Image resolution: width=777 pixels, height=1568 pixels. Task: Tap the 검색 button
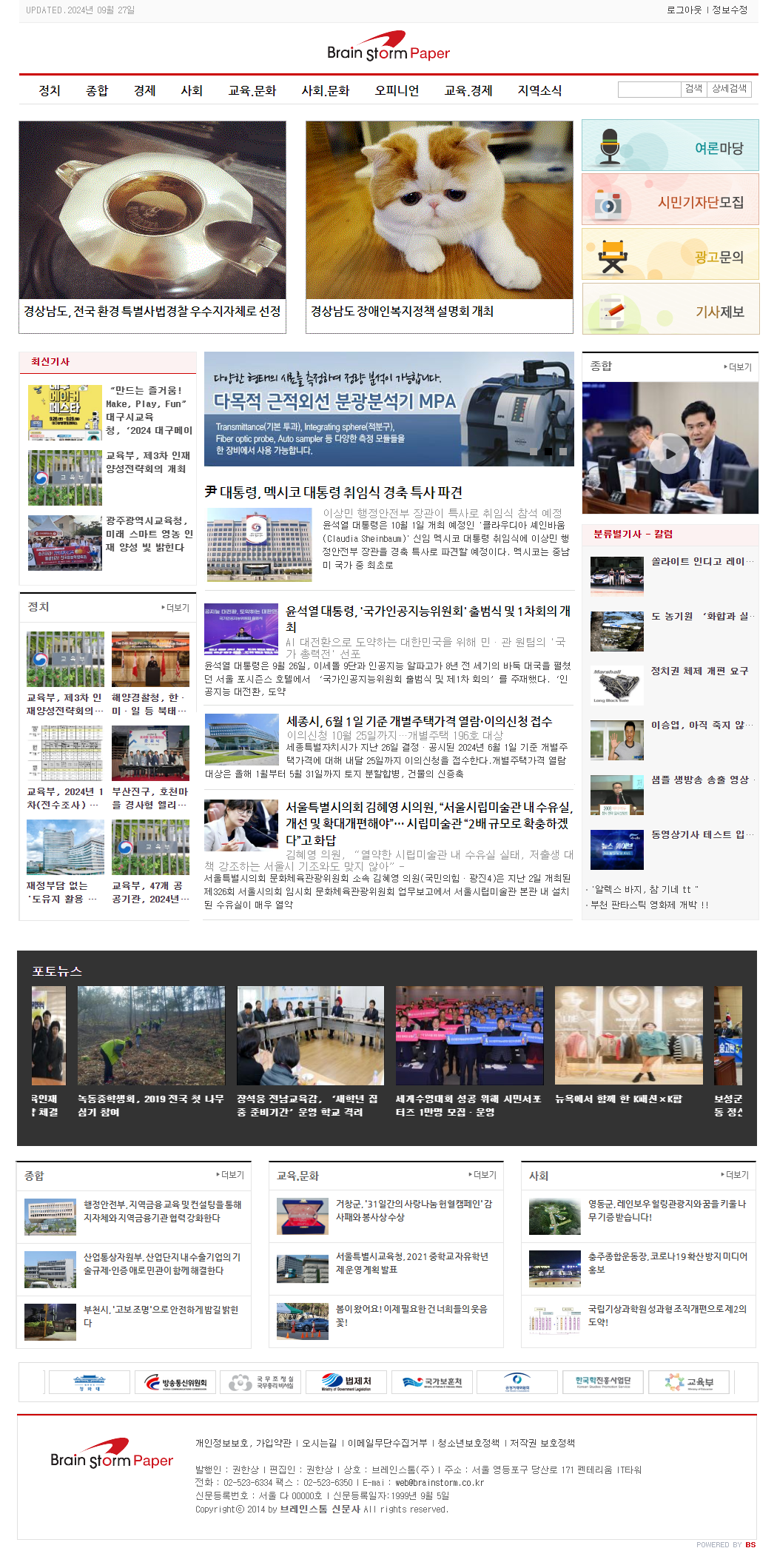point(693,89)
